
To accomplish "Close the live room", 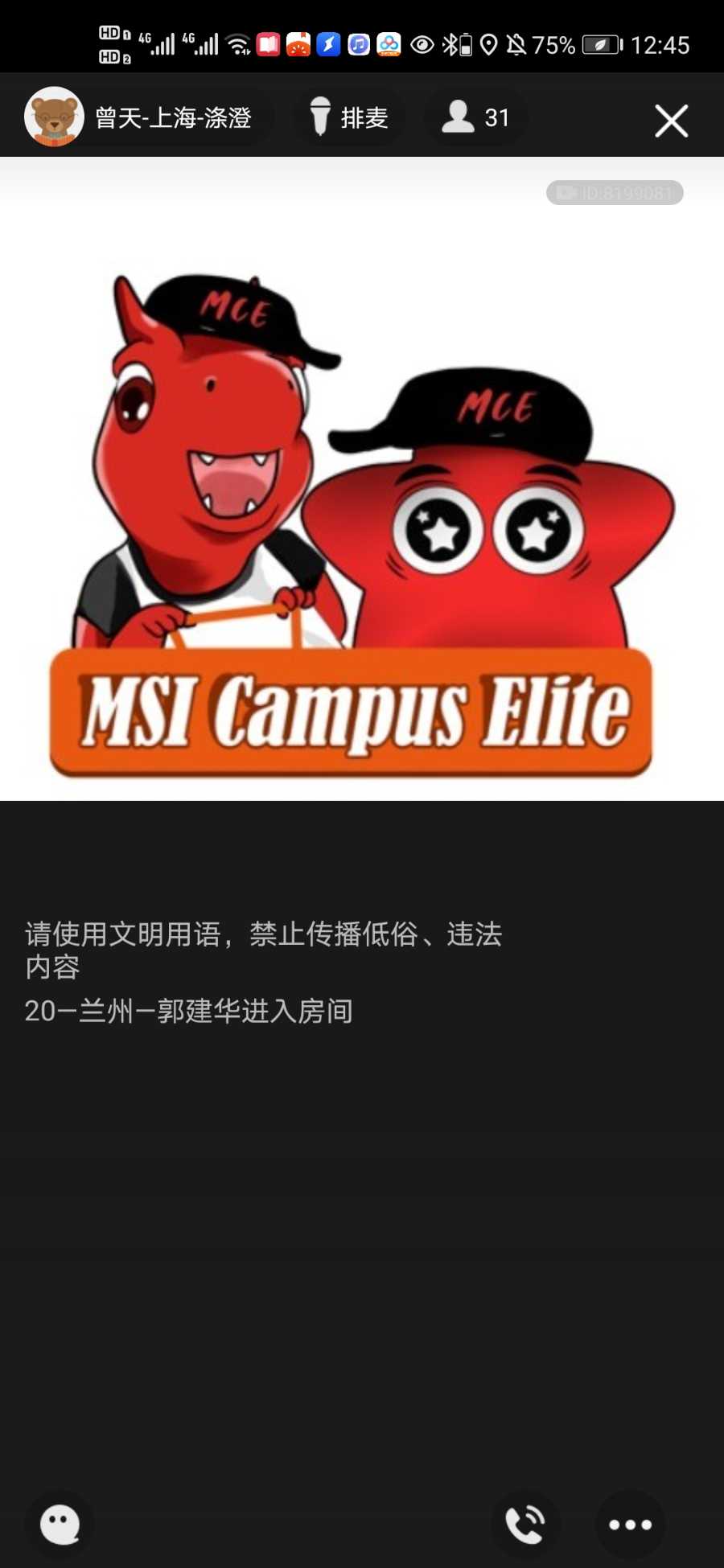I will coord(671,121).
